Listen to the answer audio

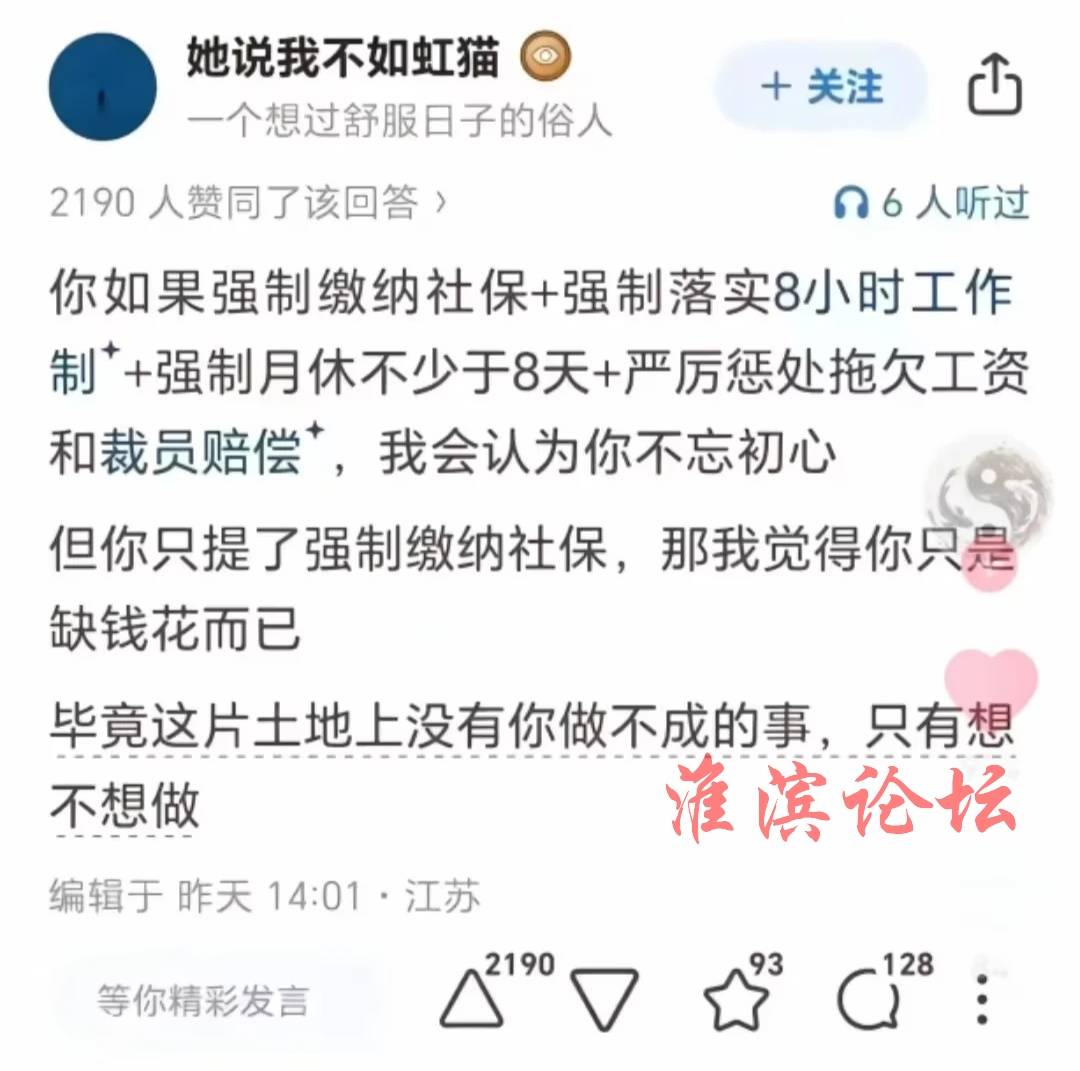(931, 204)
